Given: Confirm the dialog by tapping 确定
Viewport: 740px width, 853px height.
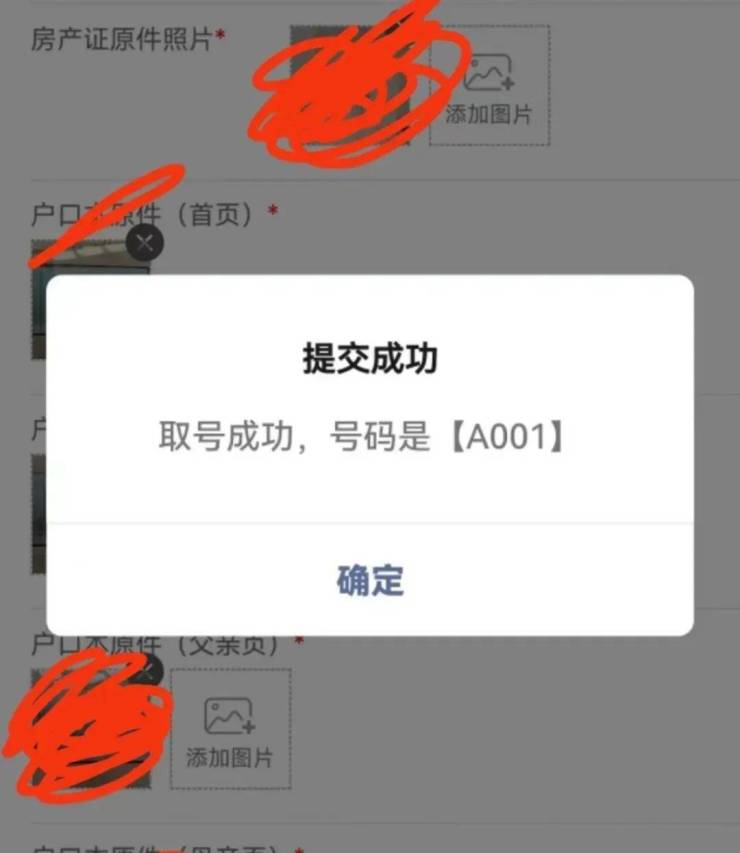Looking at the screenshot, I should click(370, 580).
